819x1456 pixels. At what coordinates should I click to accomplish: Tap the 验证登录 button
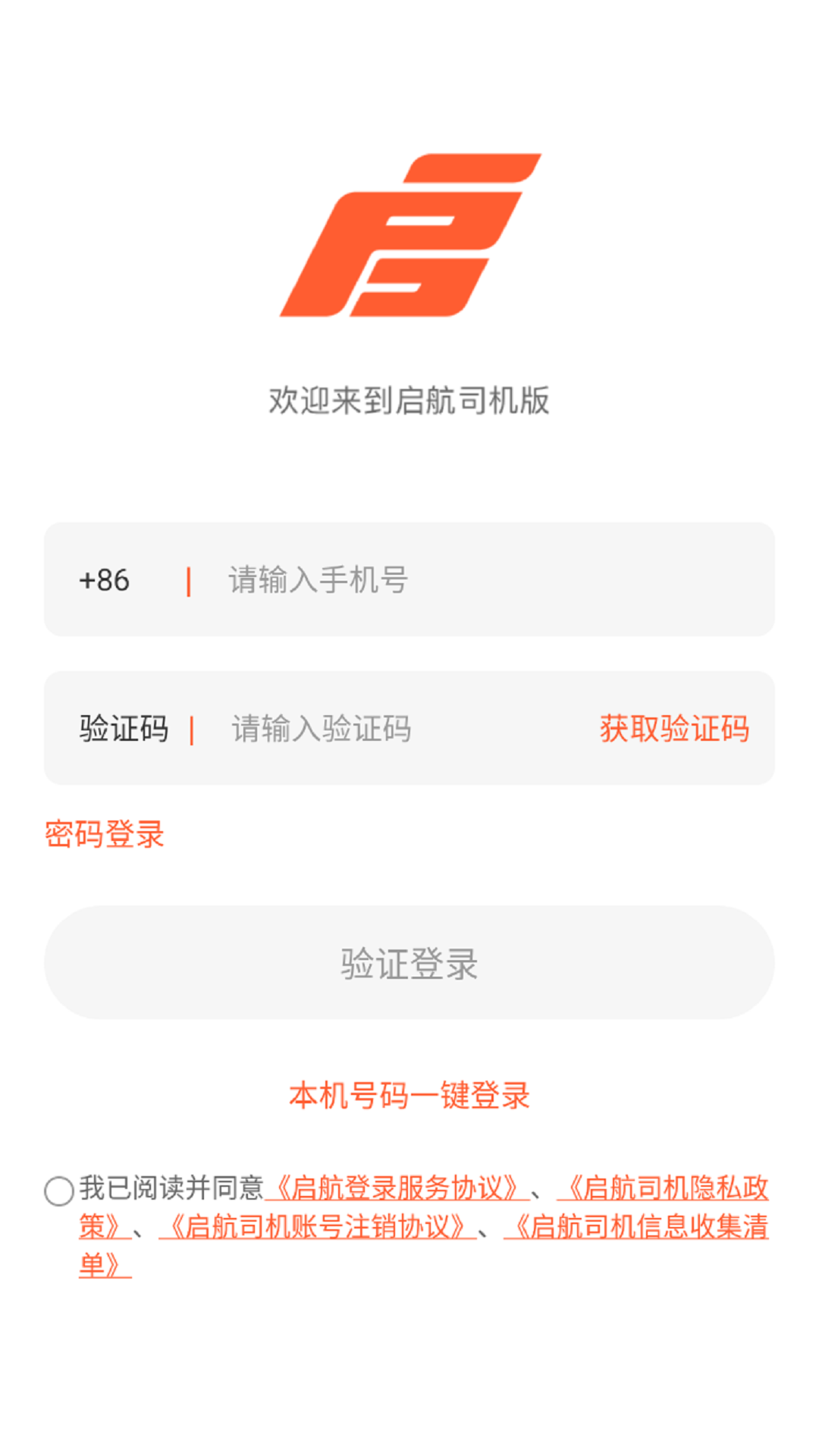point(409,963)
